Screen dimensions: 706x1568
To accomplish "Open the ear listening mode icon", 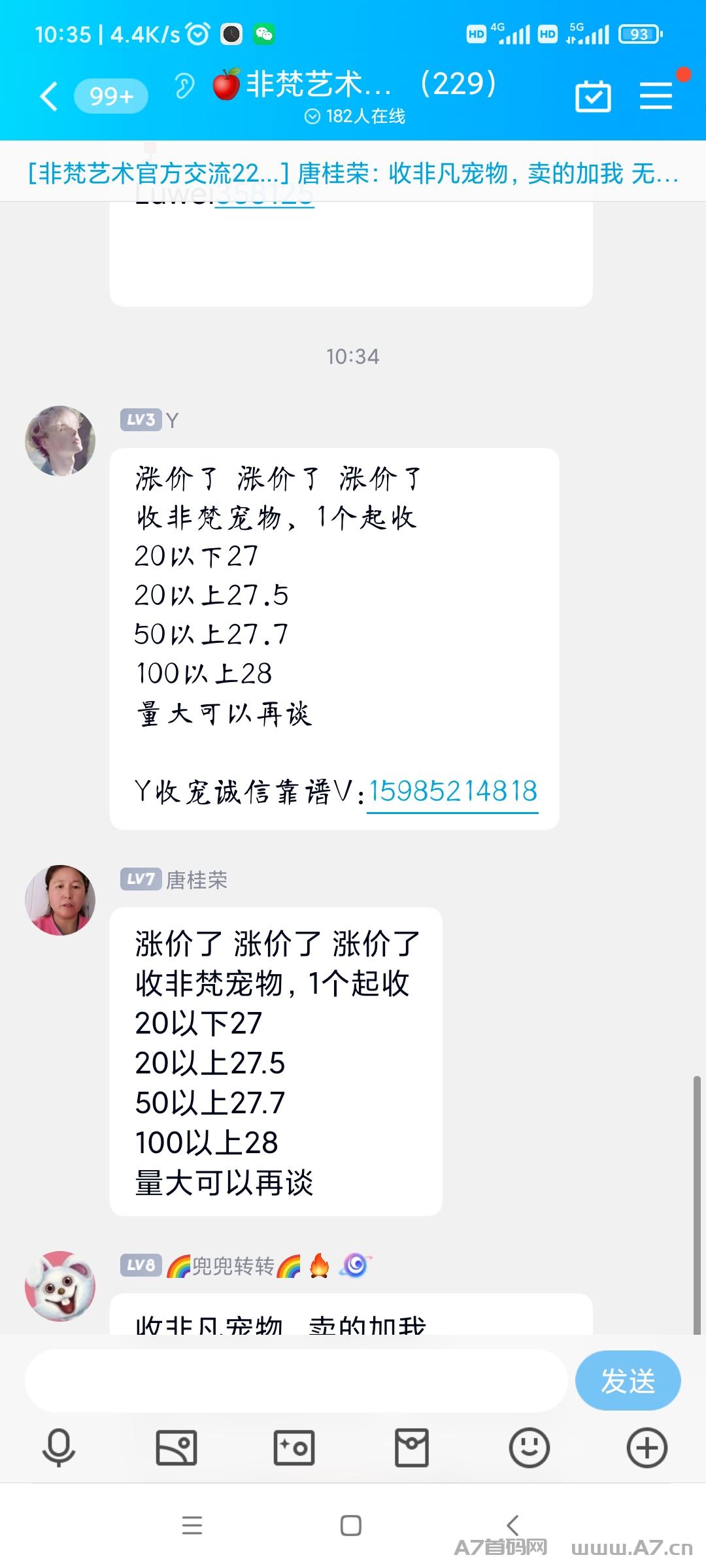I will (x=184, y=86).
